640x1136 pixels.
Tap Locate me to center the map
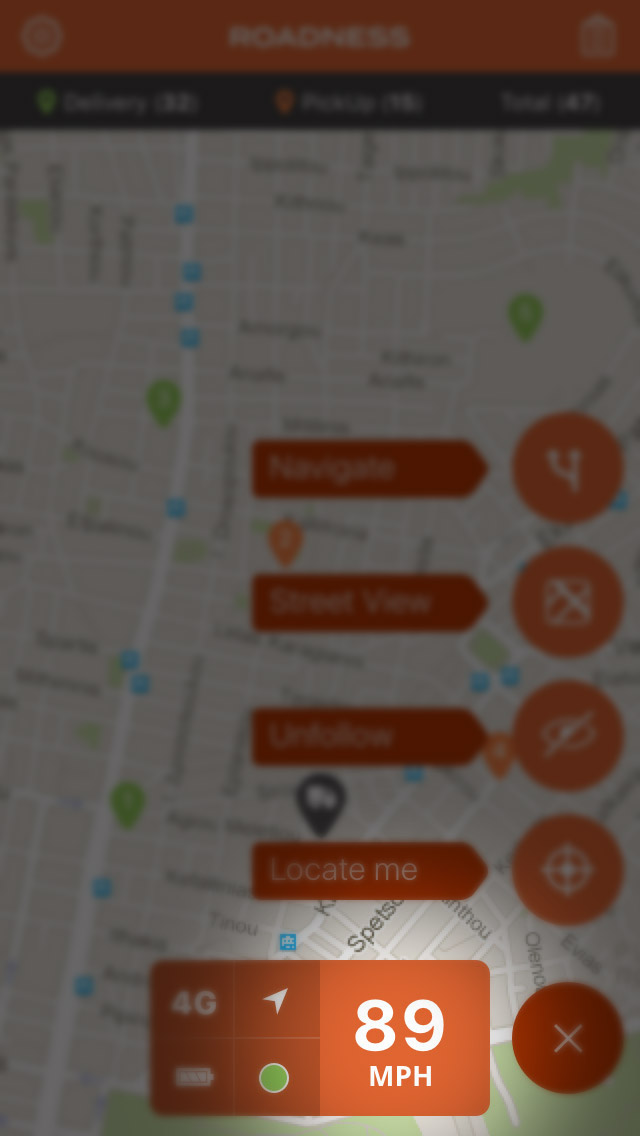[x=567, y=870]
